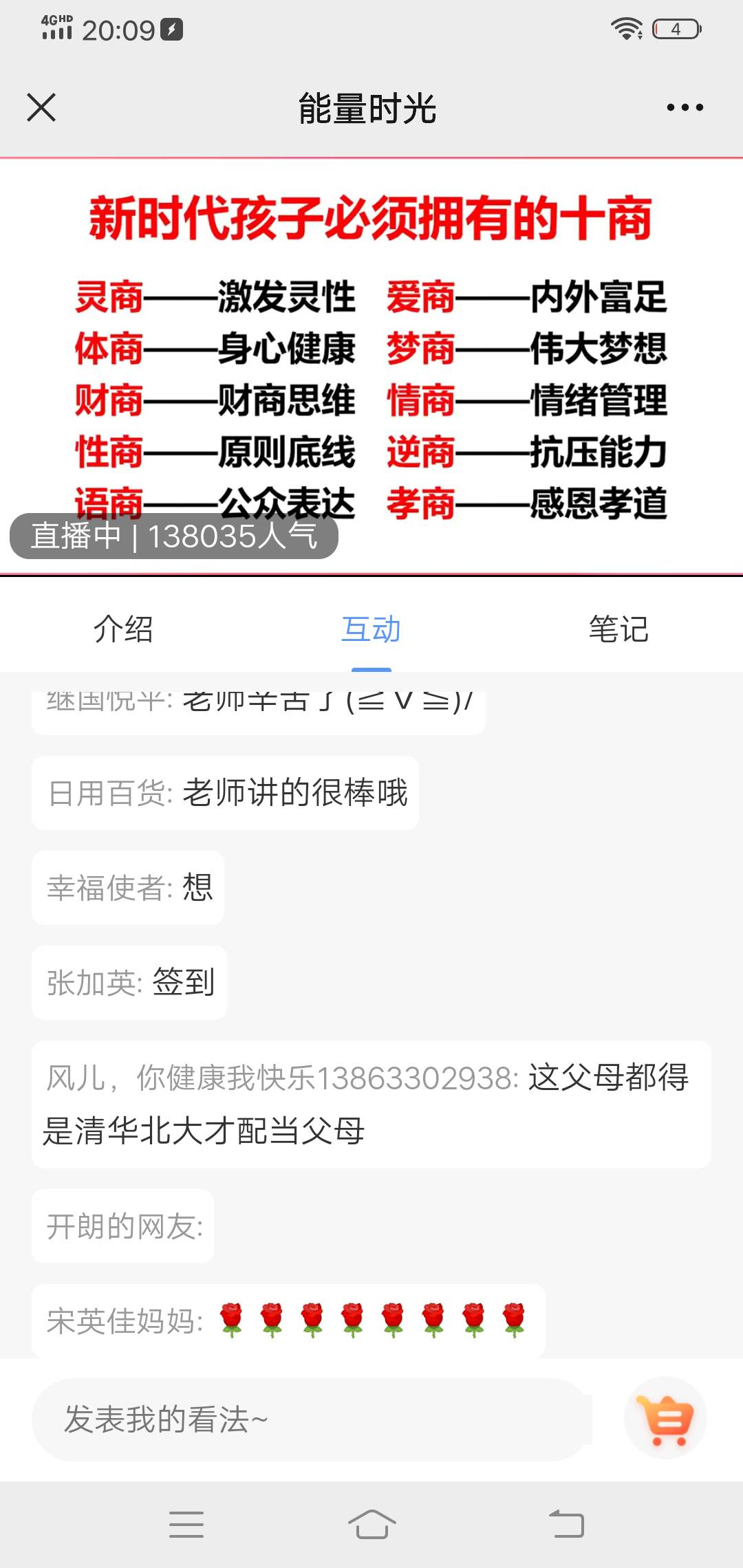Tap the back arrow in bottom navigation bar

click(564, 1524)
